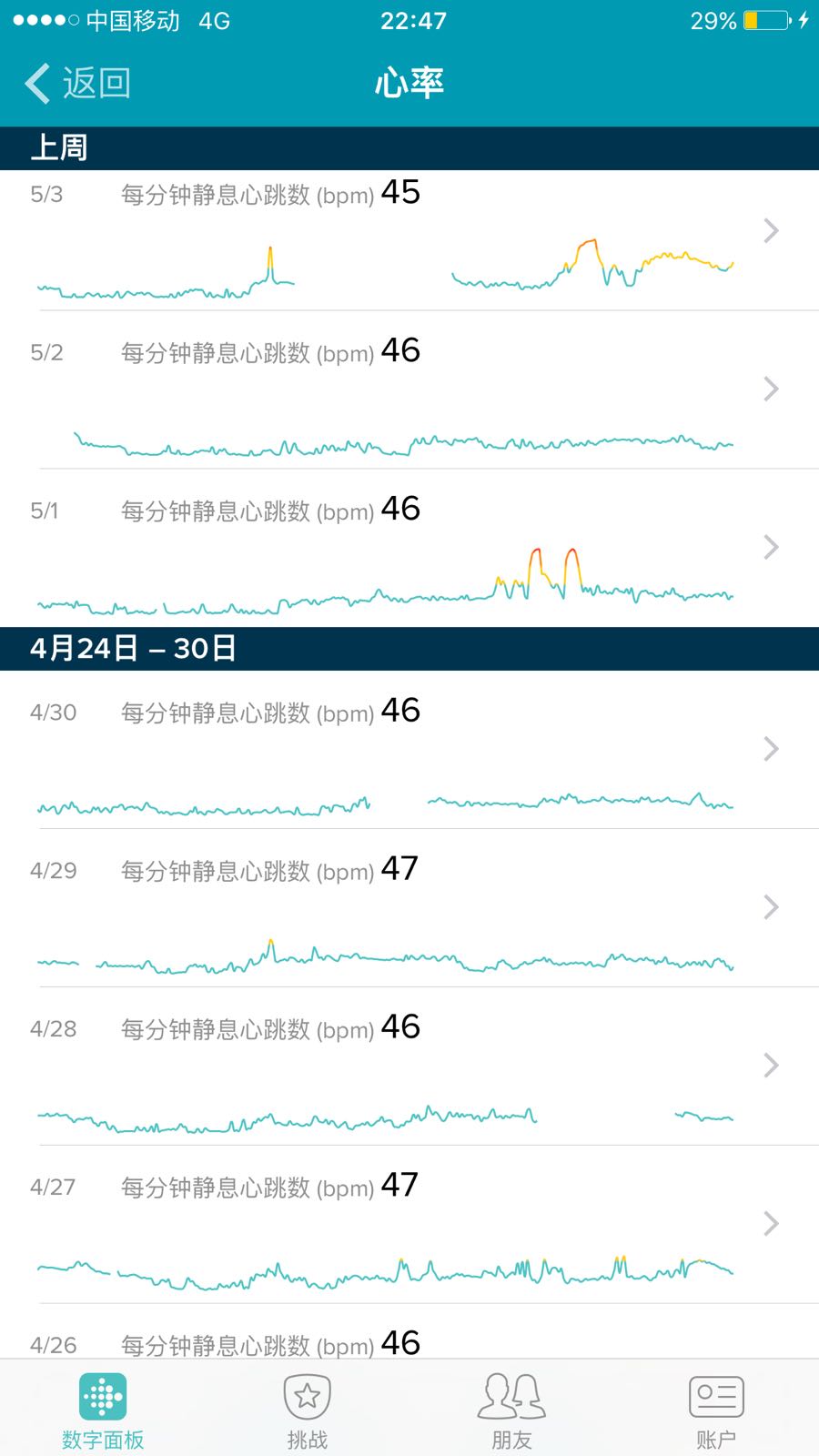Switch to the 挑战 tab
This screenshot has height=1456, width=819.
(x=308, y=1410)
